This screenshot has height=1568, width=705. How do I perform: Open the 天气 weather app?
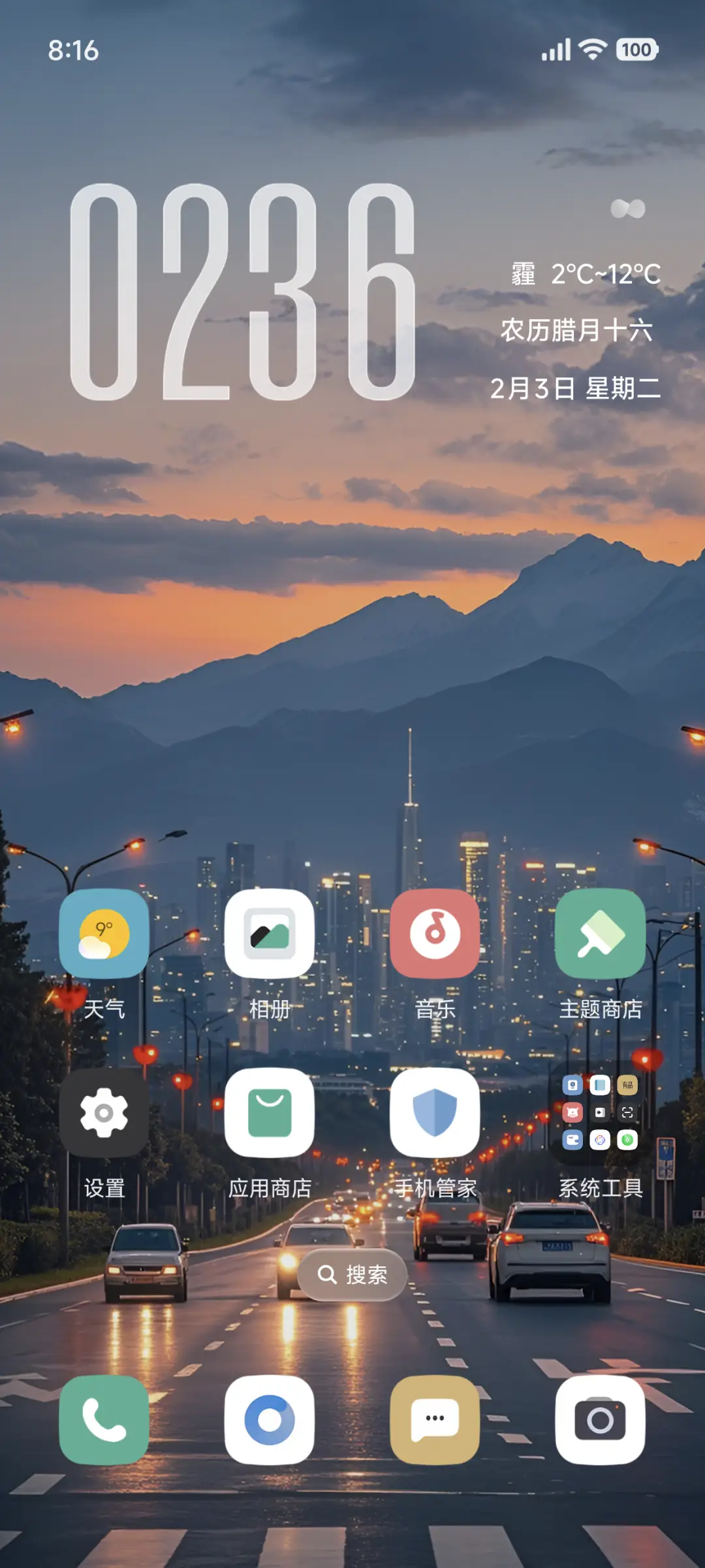click(x=104, y=933)
